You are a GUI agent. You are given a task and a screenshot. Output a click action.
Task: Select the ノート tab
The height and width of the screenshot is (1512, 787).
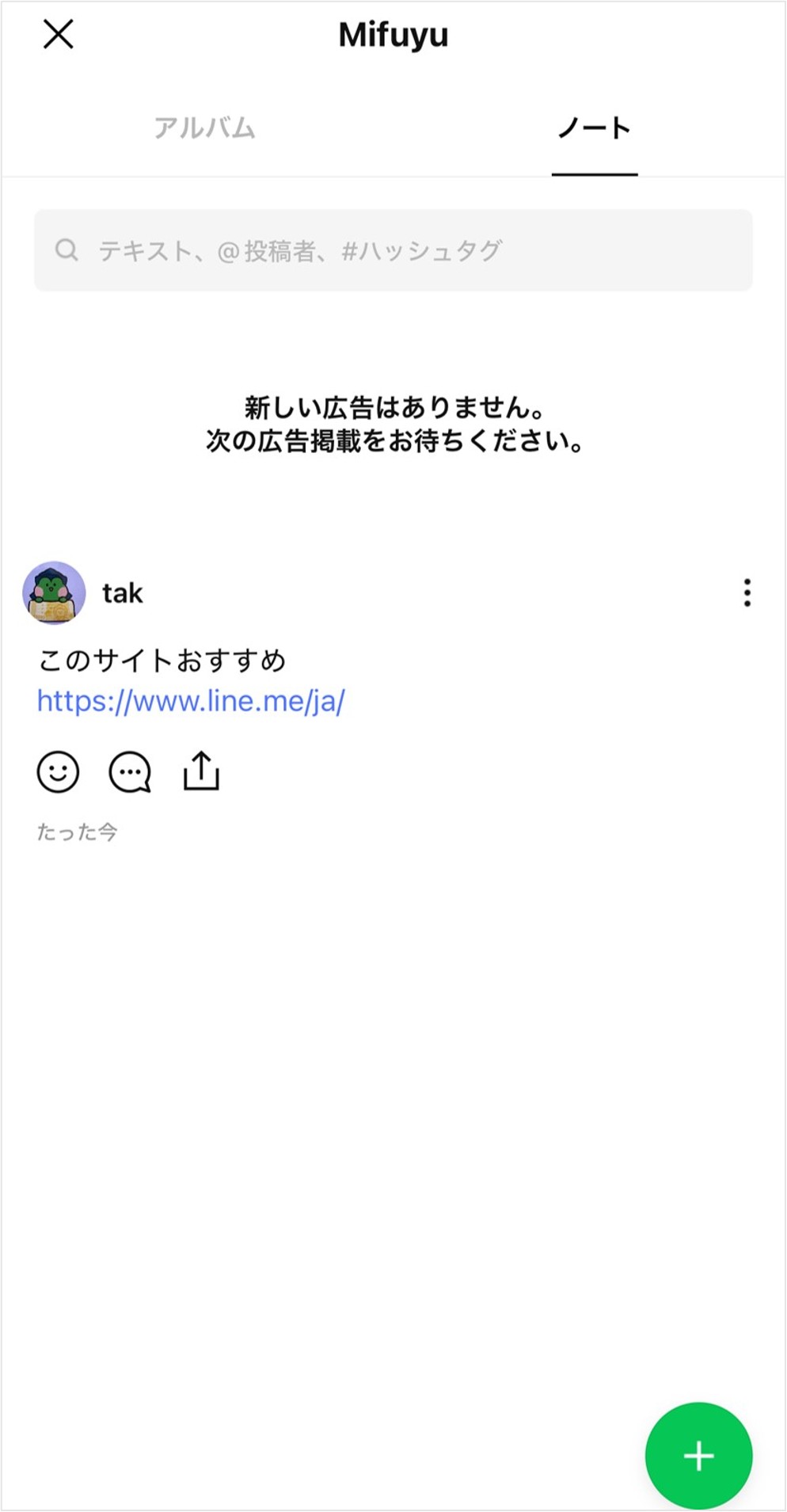pyautogui.click(x=594, y=128)
